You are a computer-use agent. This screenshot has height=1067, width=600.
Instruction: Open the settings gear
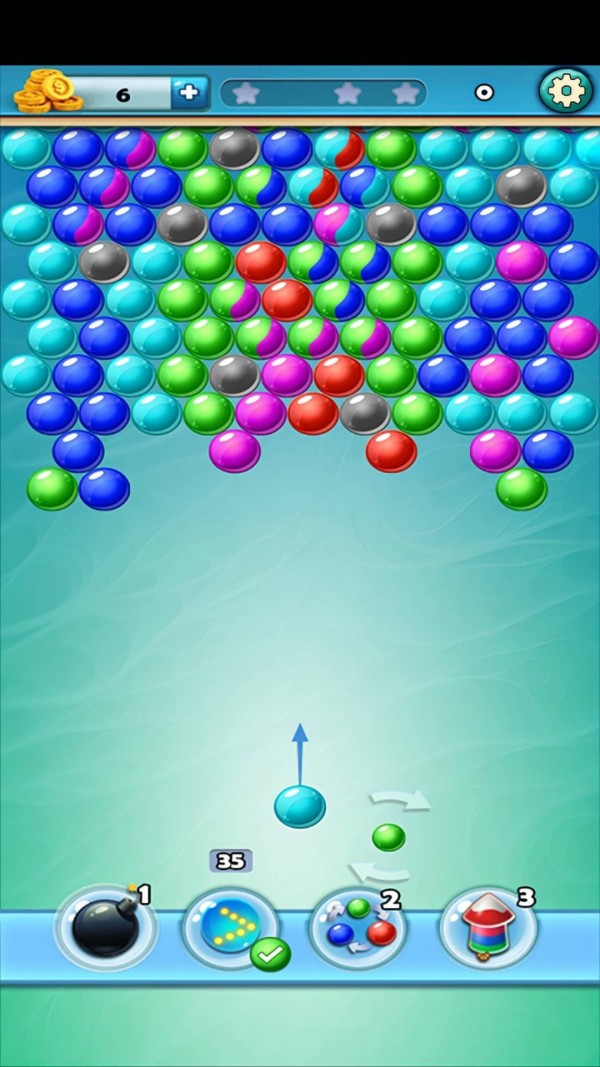point(566,91)
